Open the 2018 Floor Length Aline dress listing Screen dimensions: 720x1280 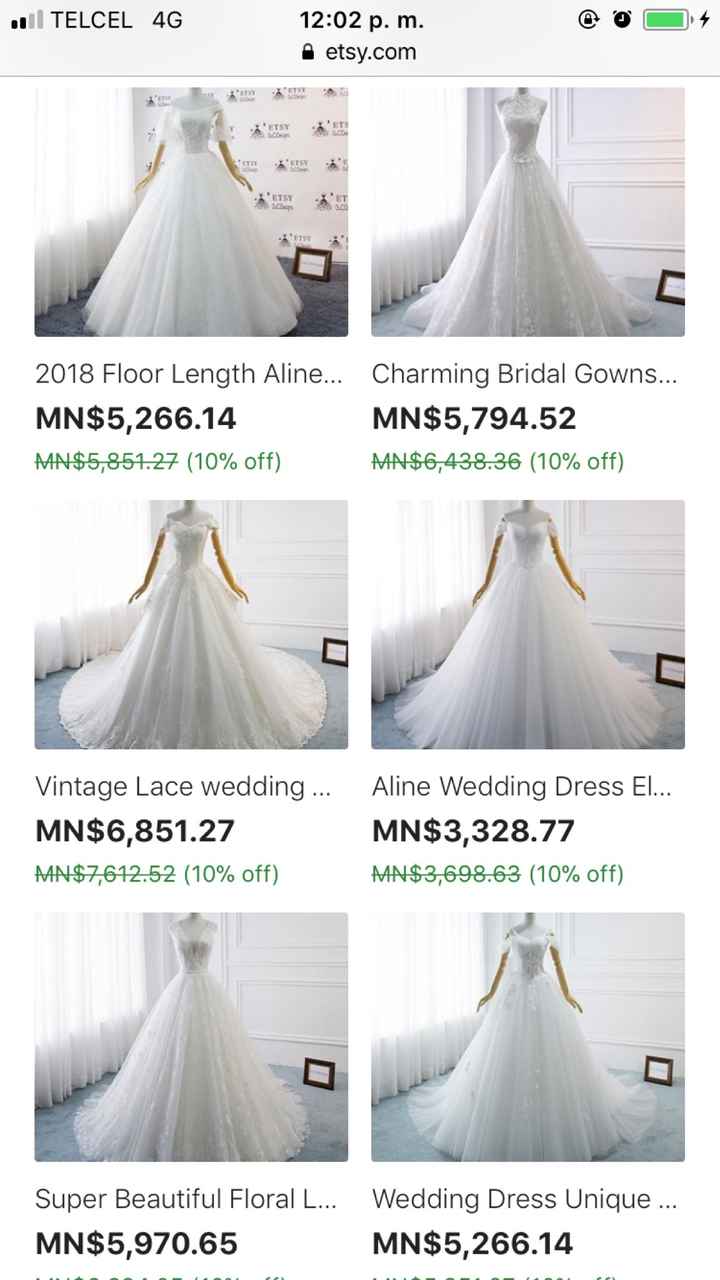(x=191, y=212)
